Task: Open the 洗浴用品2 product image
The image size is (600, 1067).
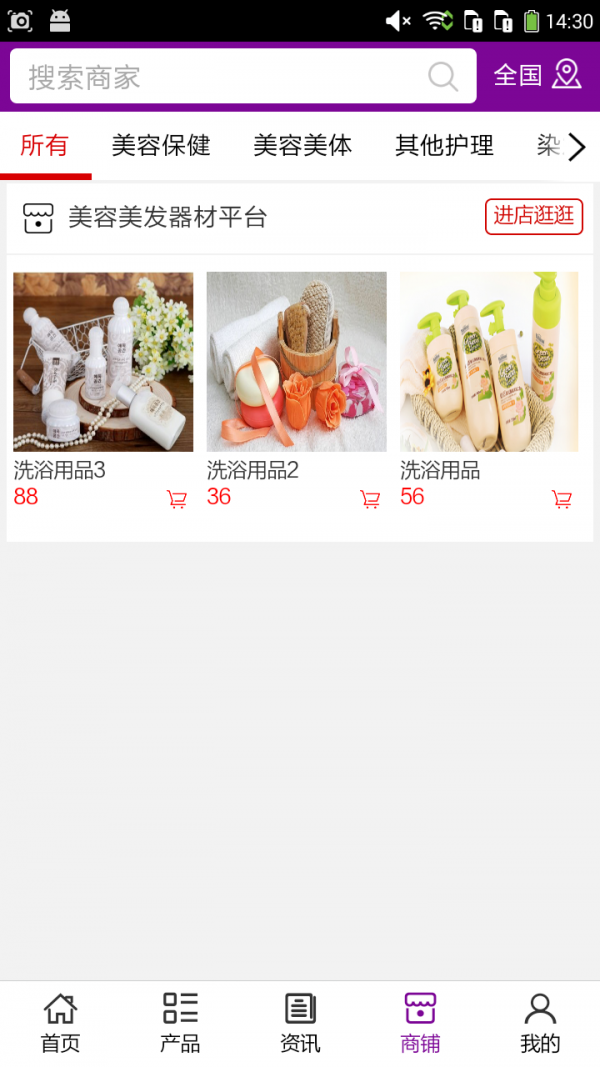Action: click(x=296, y=361)
